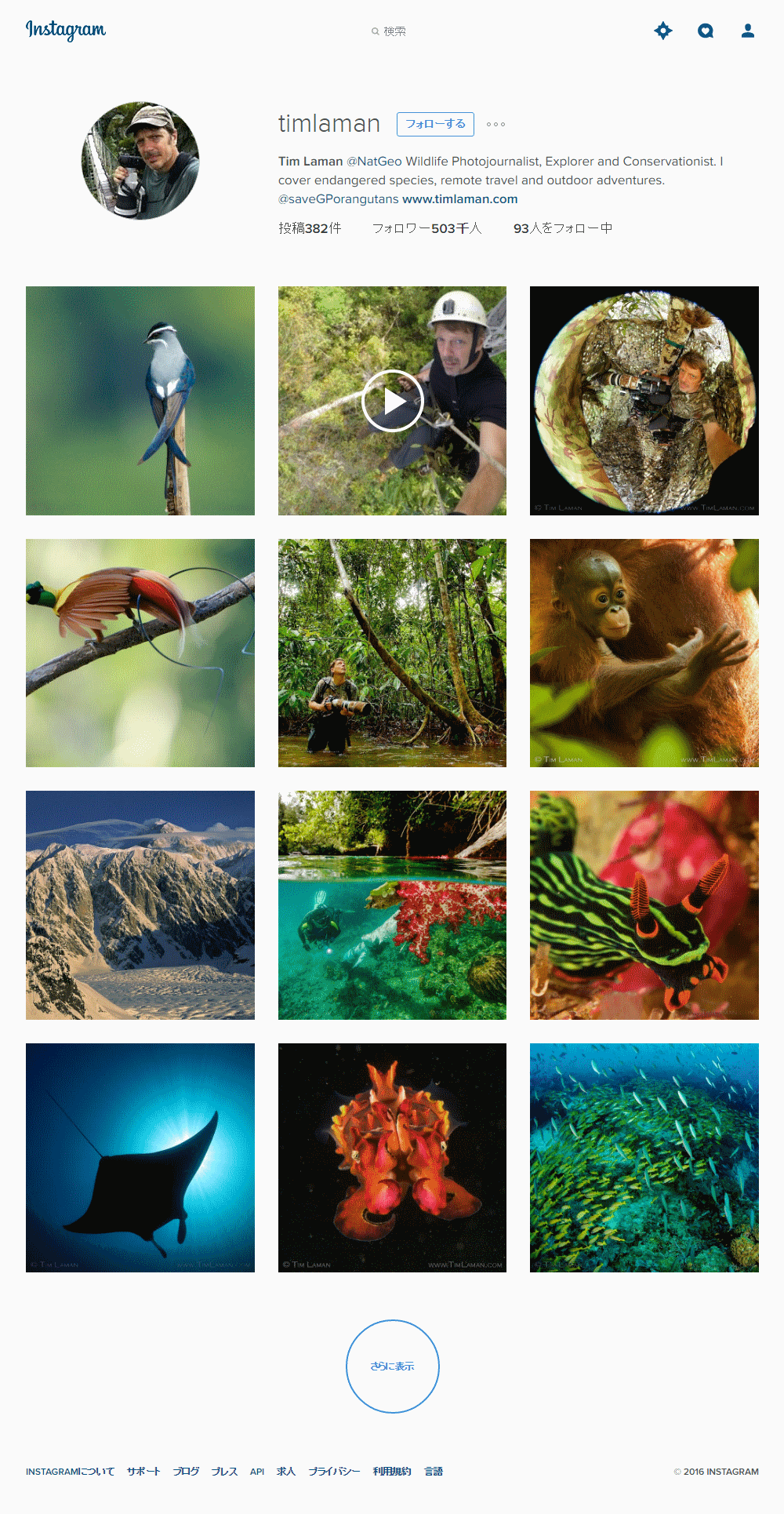Open the INSTAGRAMについて footer link
Viewport: 784px width, 1514px height.
pyautogui.click(x=70, y=1472)
